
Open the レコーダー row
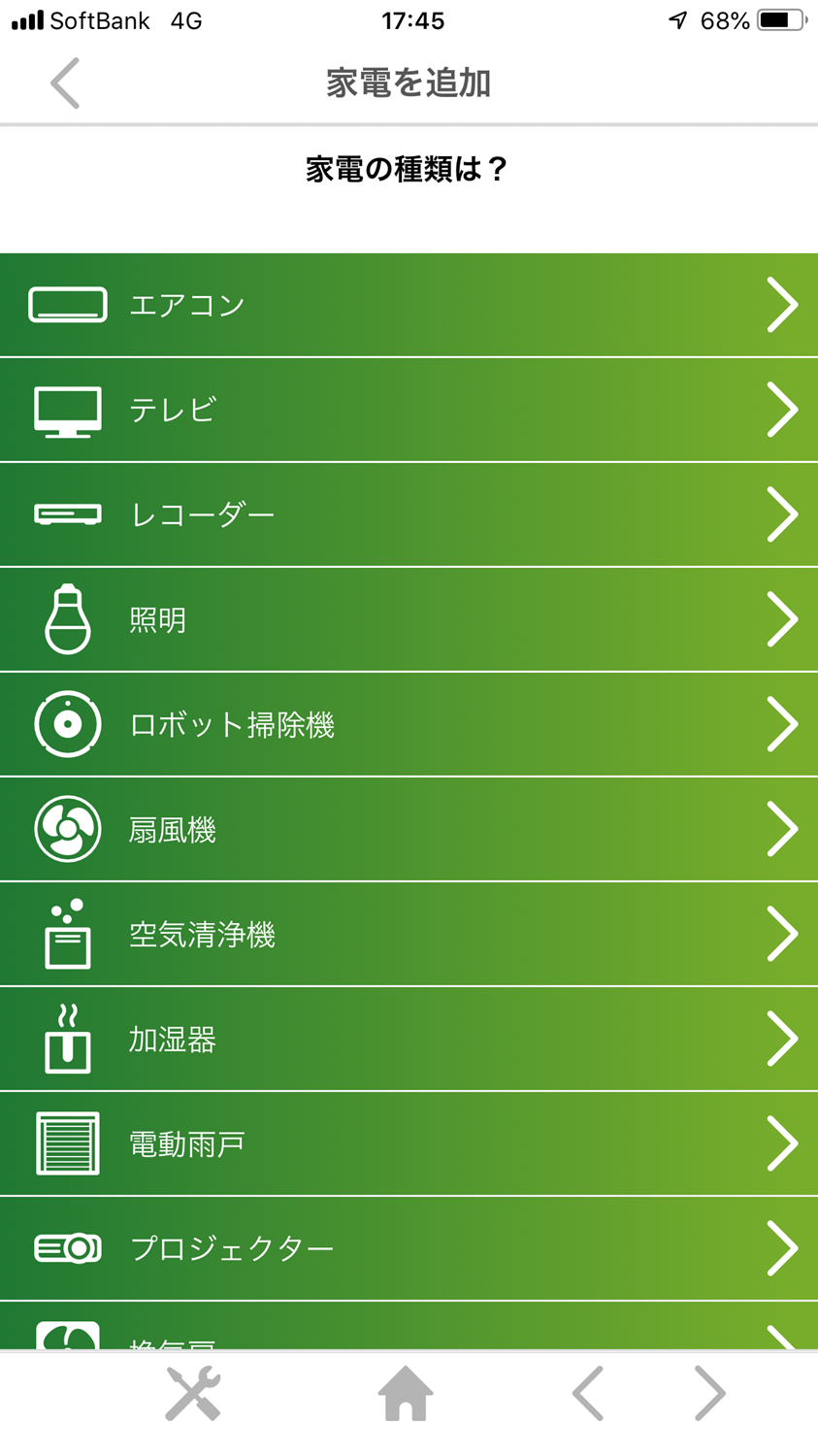tap(409, 514)
